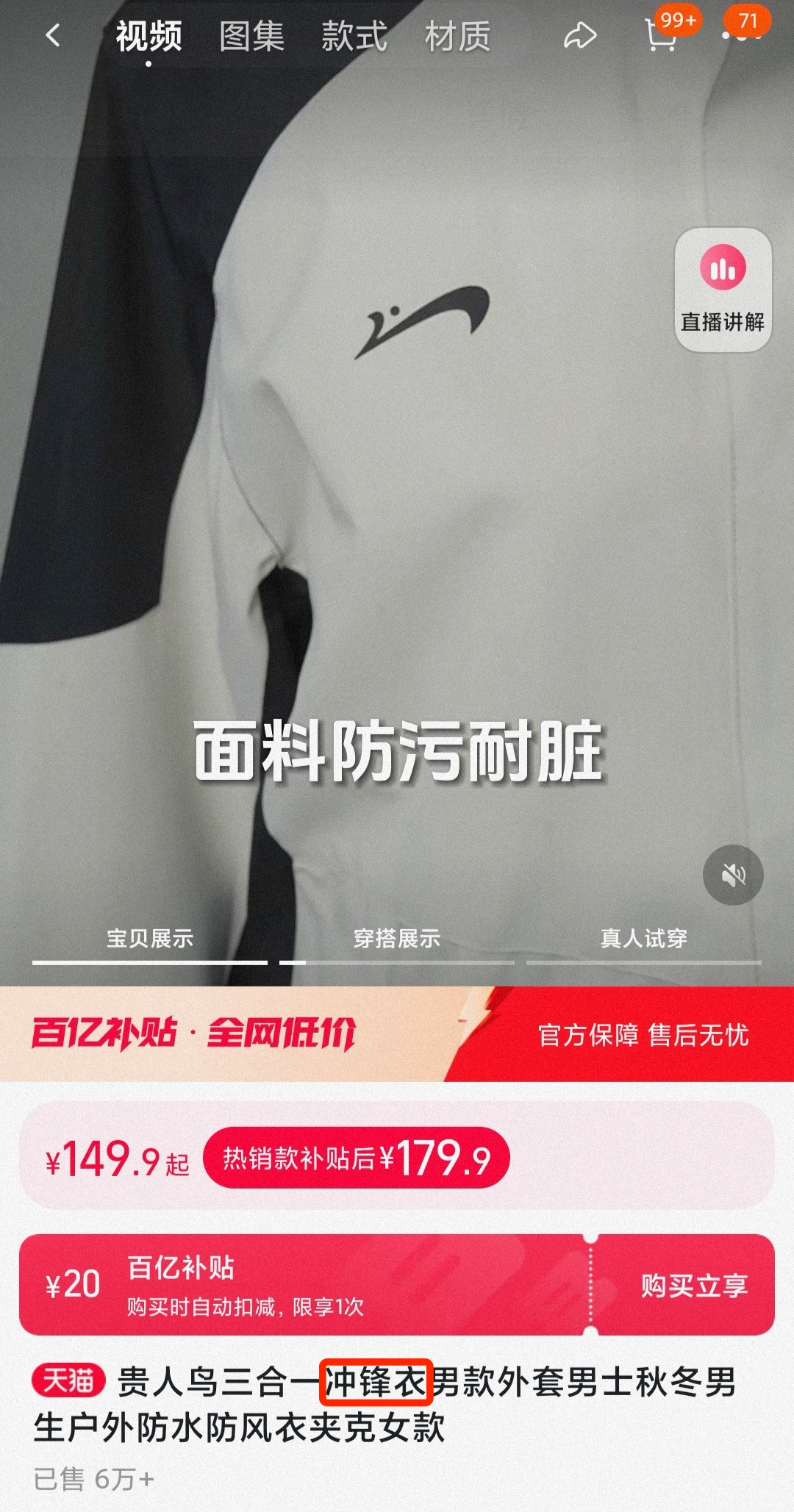This screenshot has width=794, height=1512.
Task: Switch to the 材质 tab
Action: coord(457,36)
